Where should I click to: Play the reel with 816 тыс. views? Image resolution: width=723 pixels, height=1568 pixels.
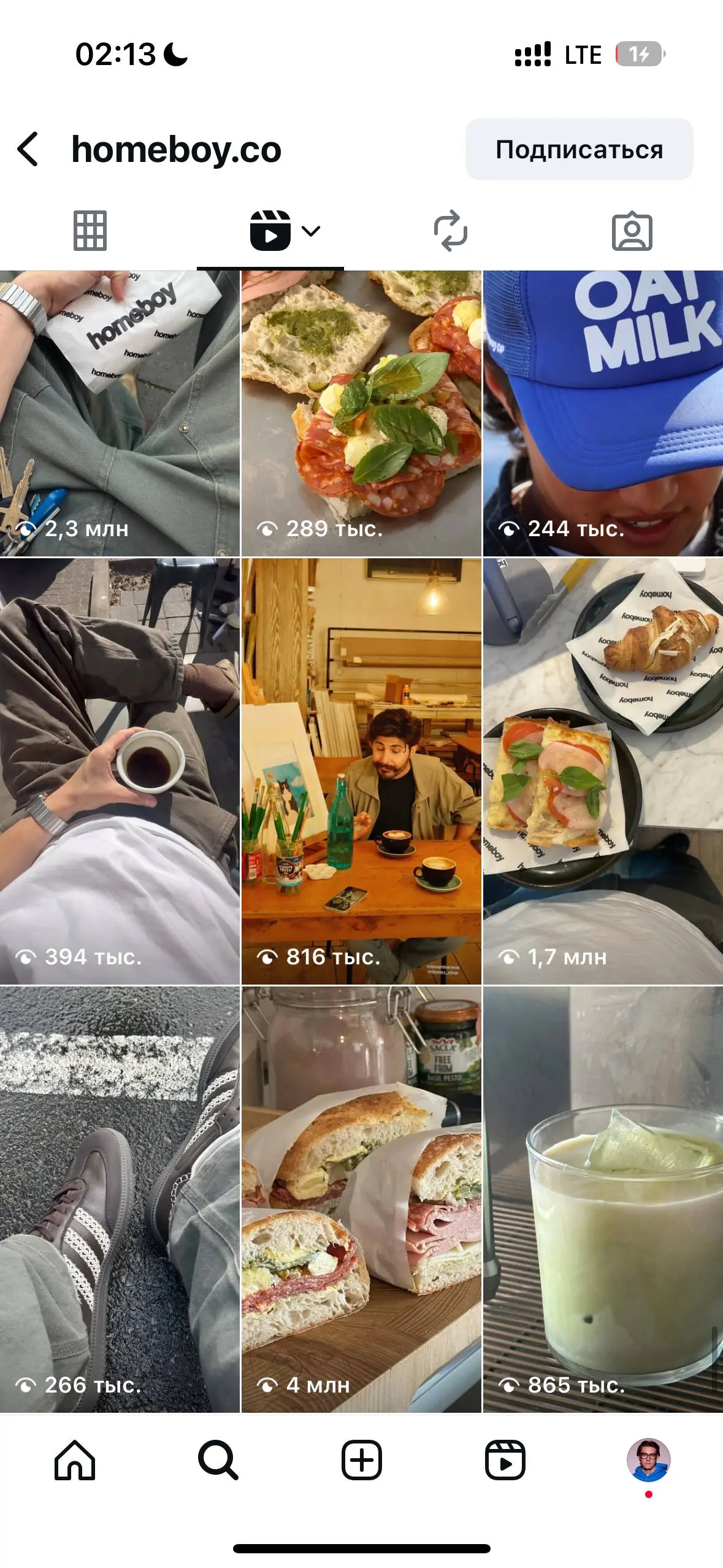361,771
